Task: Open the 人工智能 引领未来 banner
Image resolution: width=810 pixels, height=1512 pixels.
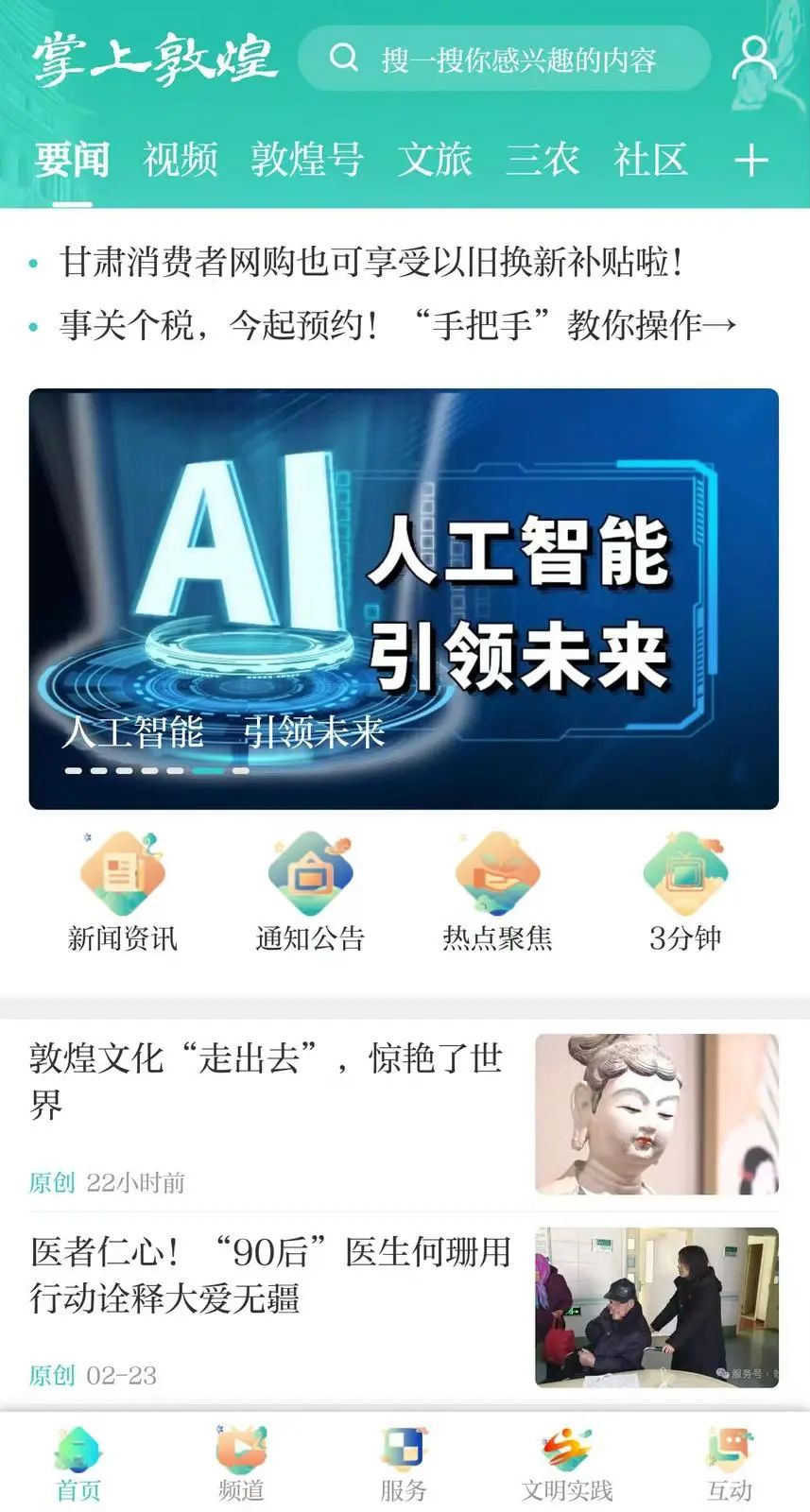Action: 404,598
